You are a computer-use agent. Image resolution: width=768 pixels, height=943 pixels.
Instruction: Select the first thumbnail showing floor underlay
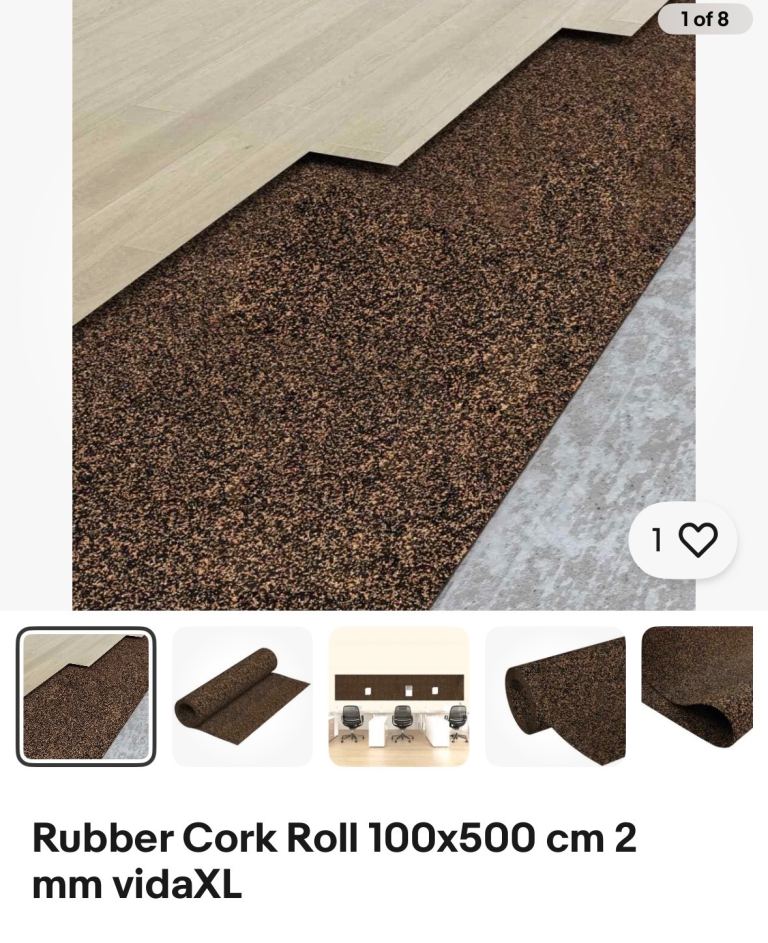(86, 696)
